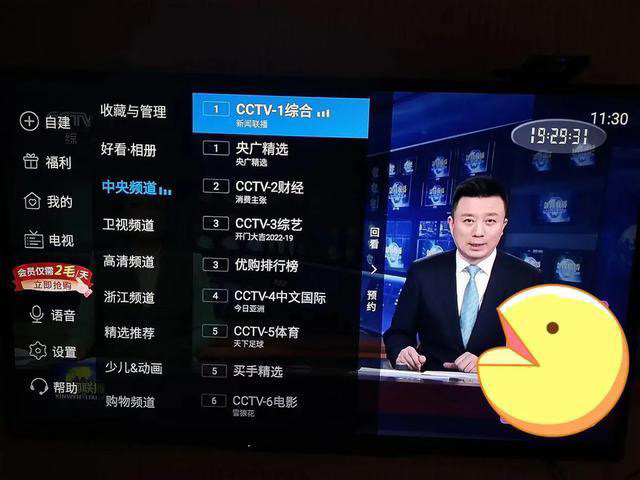Select the 少儿&动画 category
Image resolution: width=640 pixels, height=480 pixels.
[x=133, y=367]
